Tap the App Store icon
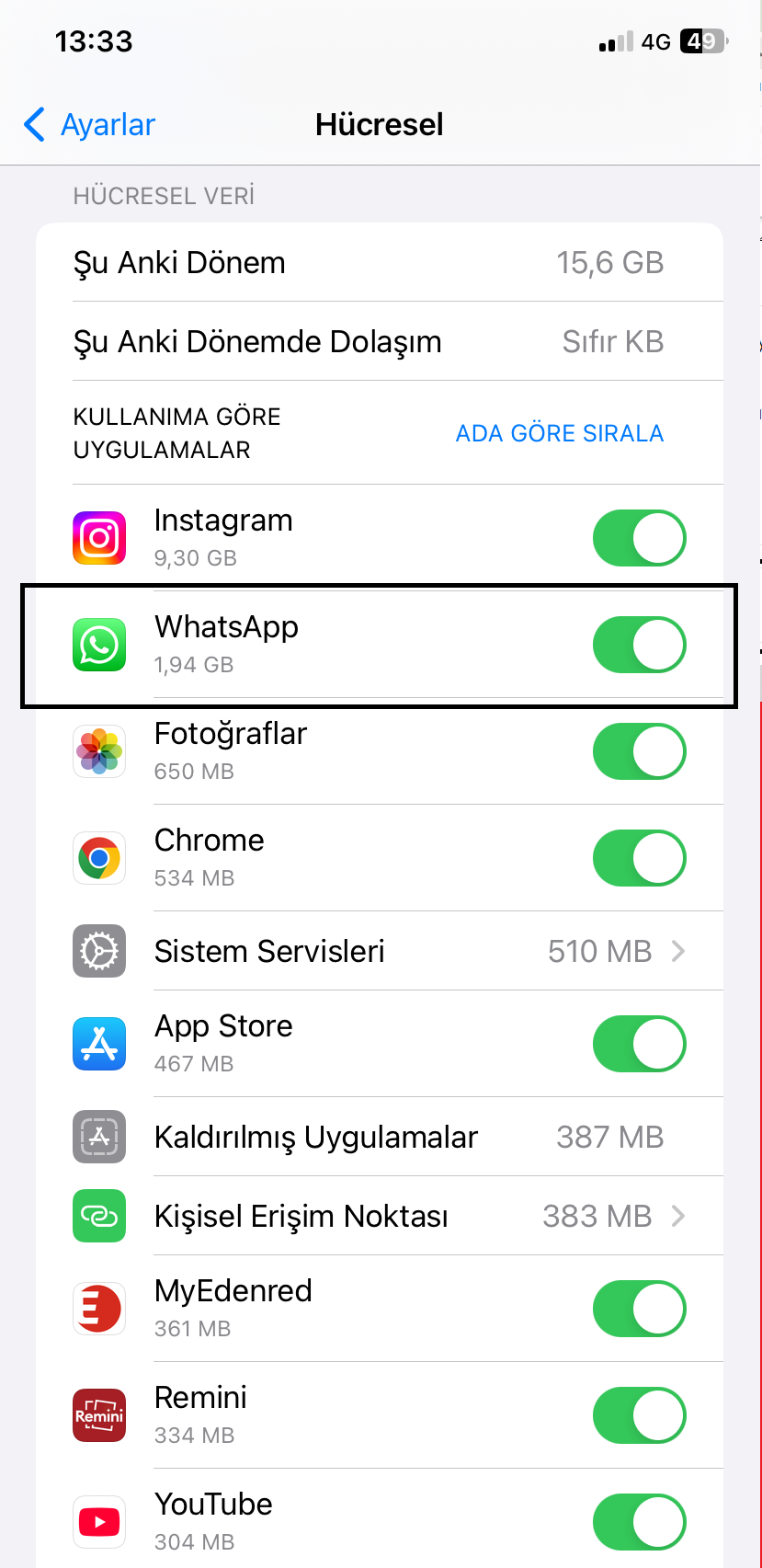 98,1044
